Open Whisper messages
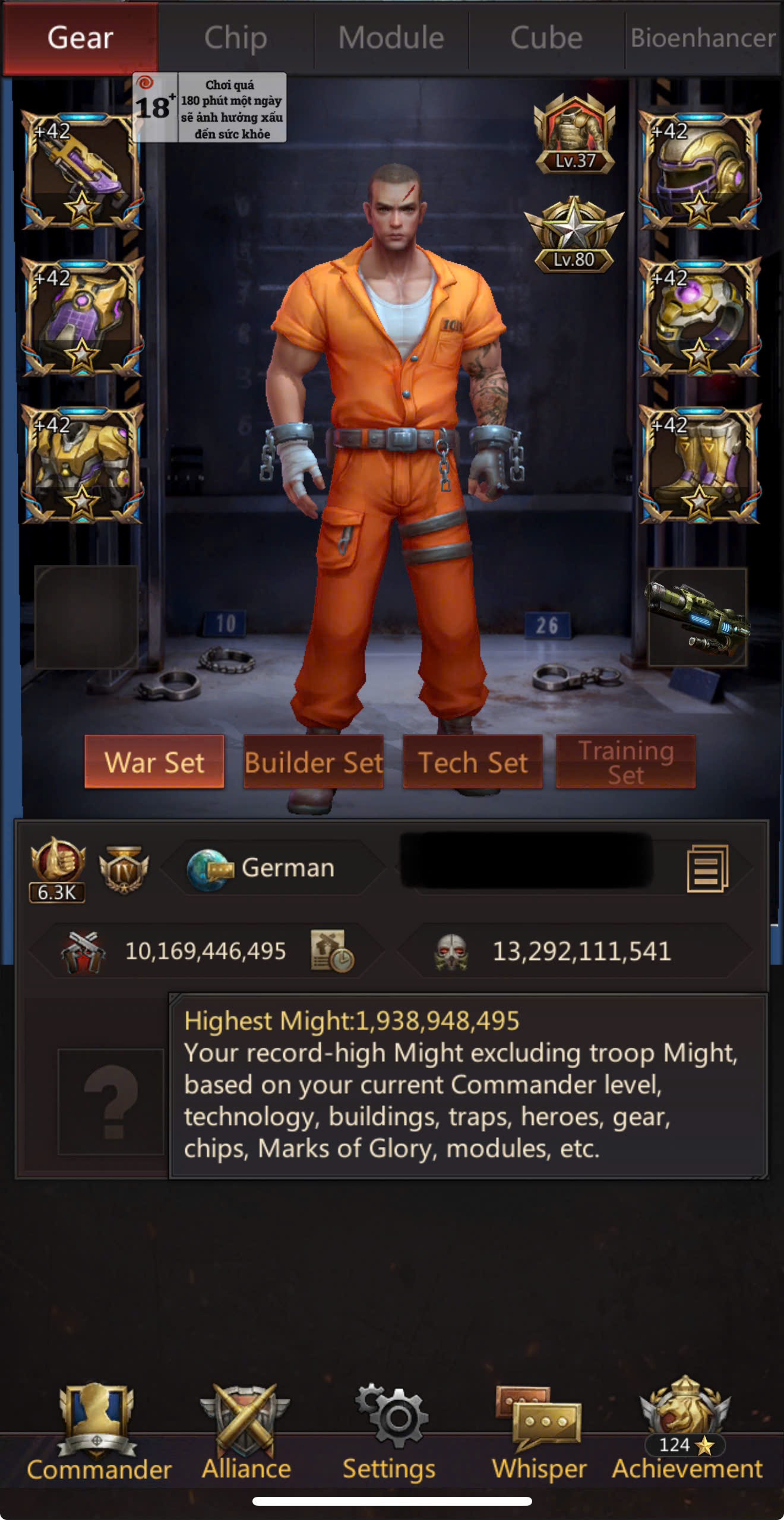Viewport: 784px width, 1520px height. pos(539,1431)
